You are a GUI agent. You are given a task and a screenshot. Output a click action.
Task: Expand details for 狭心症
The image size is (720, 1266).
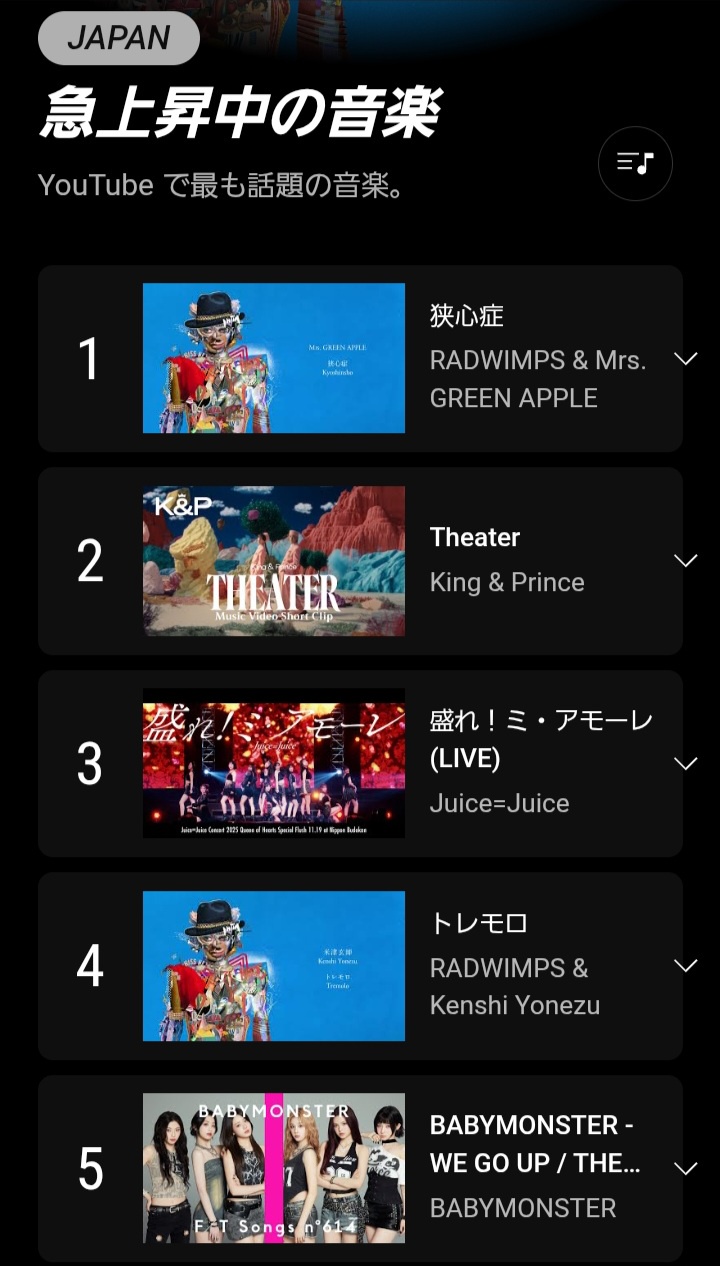[685, 358]
